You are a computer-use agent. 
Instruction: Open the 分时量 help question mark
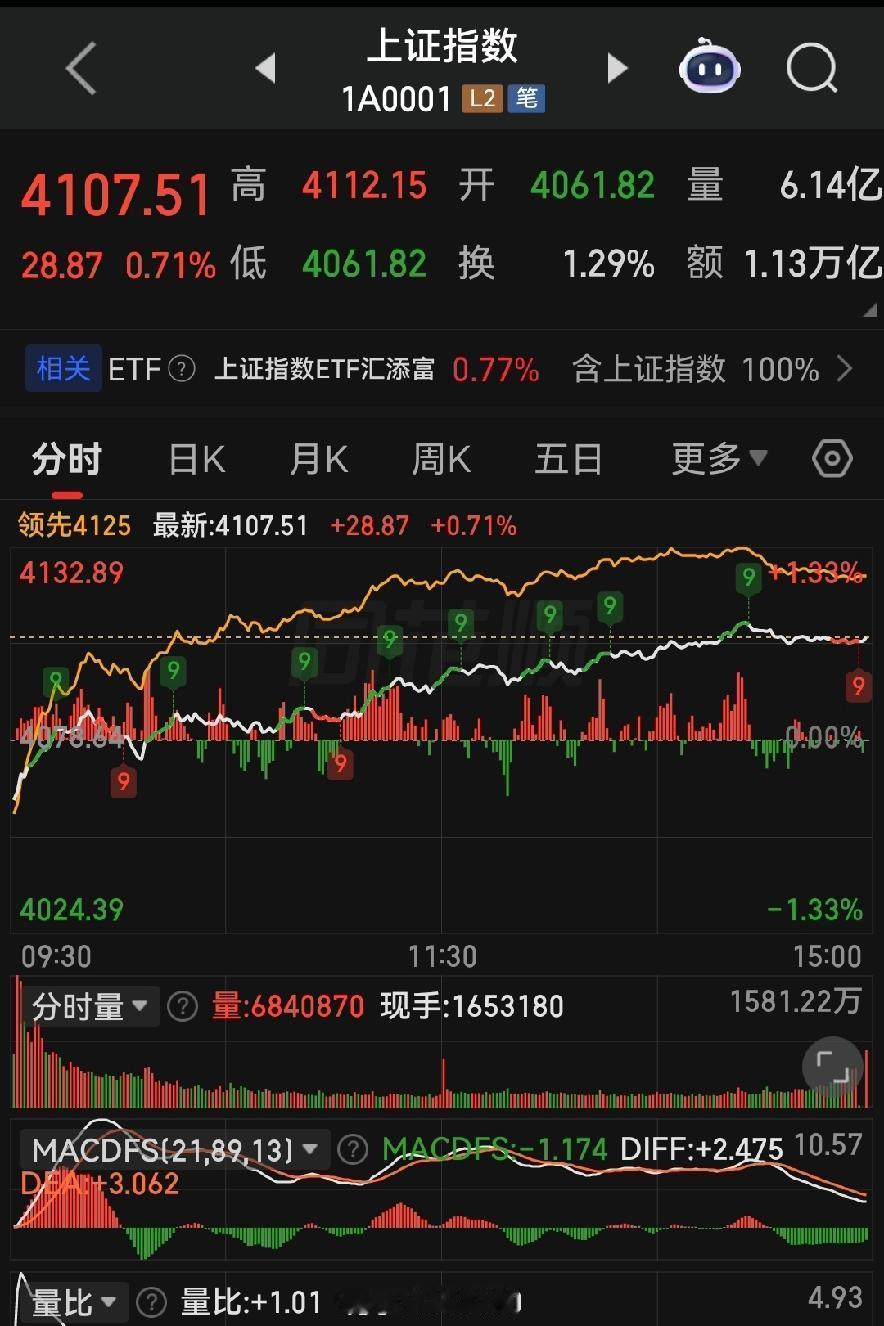click(182, 1007)
